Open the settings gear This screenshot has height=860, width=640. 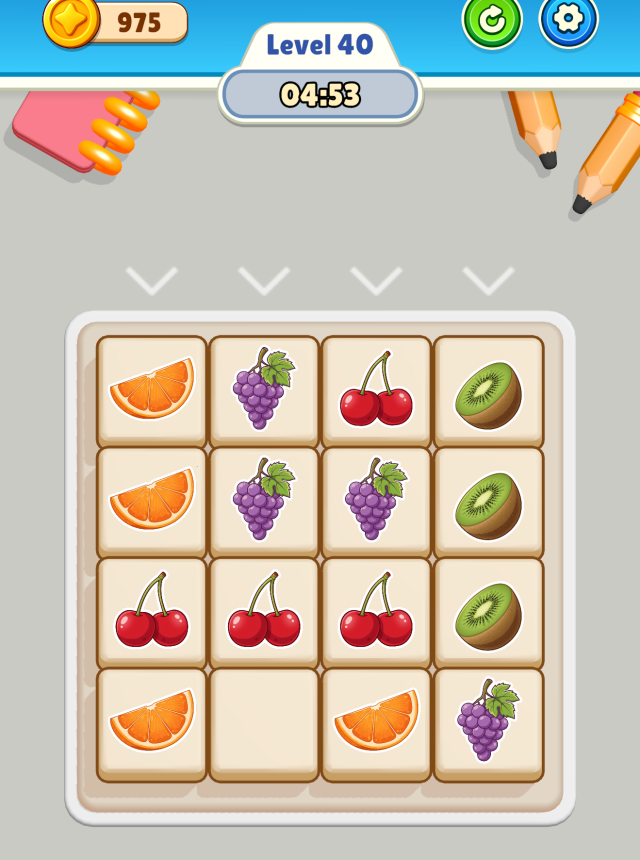pos(568,19)
